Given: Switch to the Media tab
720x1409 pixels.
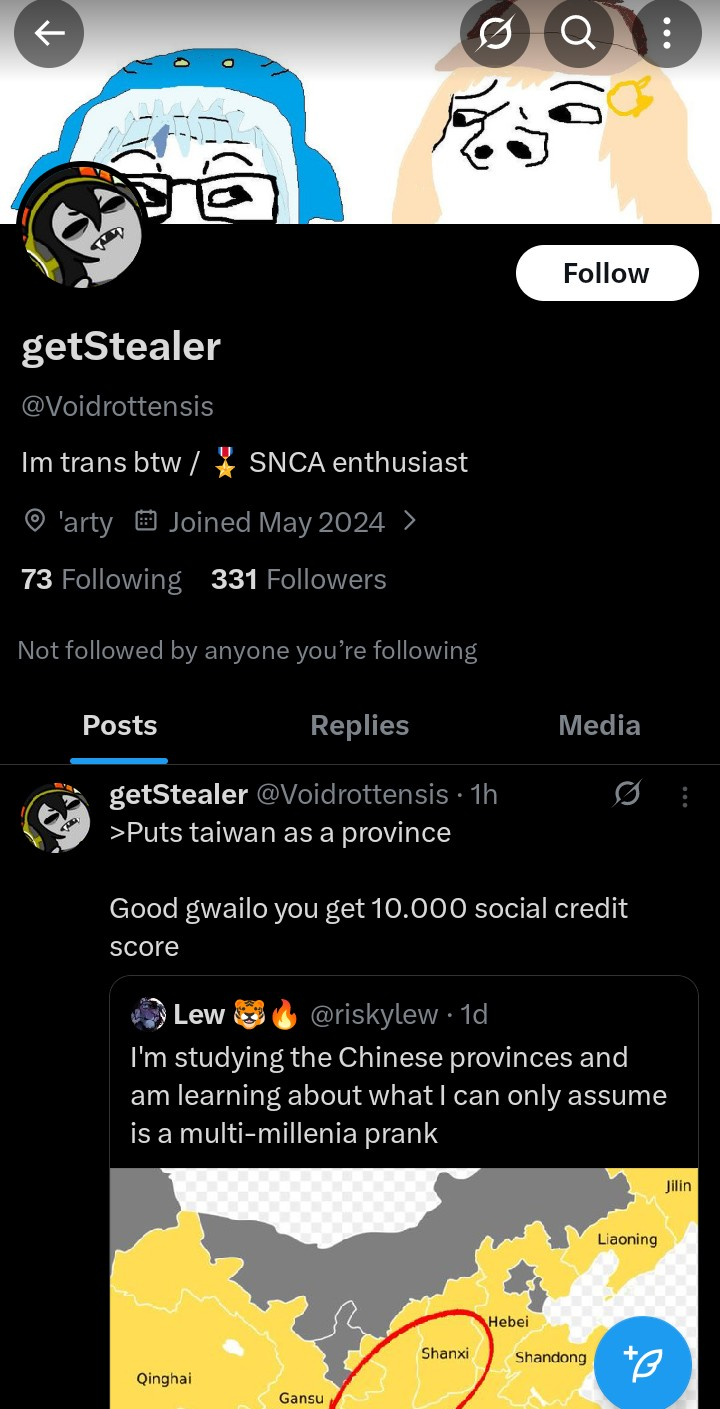Looking at the screenshot, I should click(599, 725).
